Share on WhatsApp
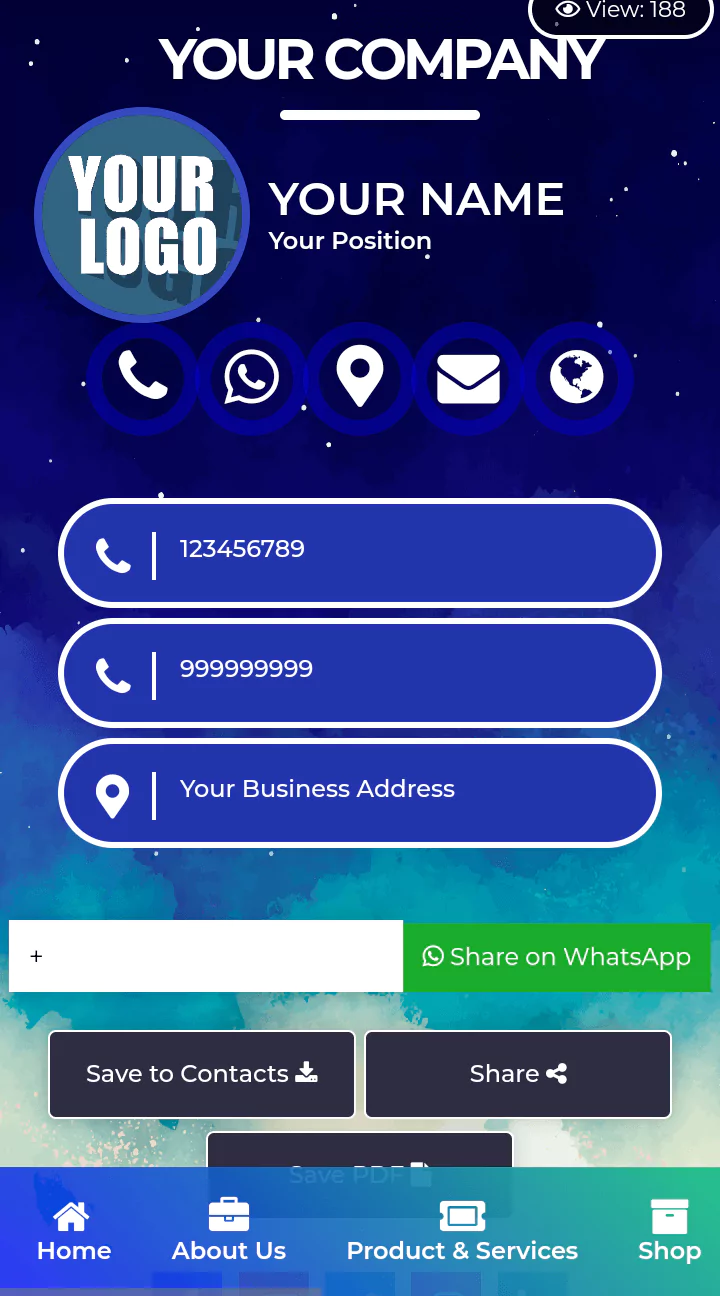The width and height of the screenshot is (720, 1296). pos(557,957)
